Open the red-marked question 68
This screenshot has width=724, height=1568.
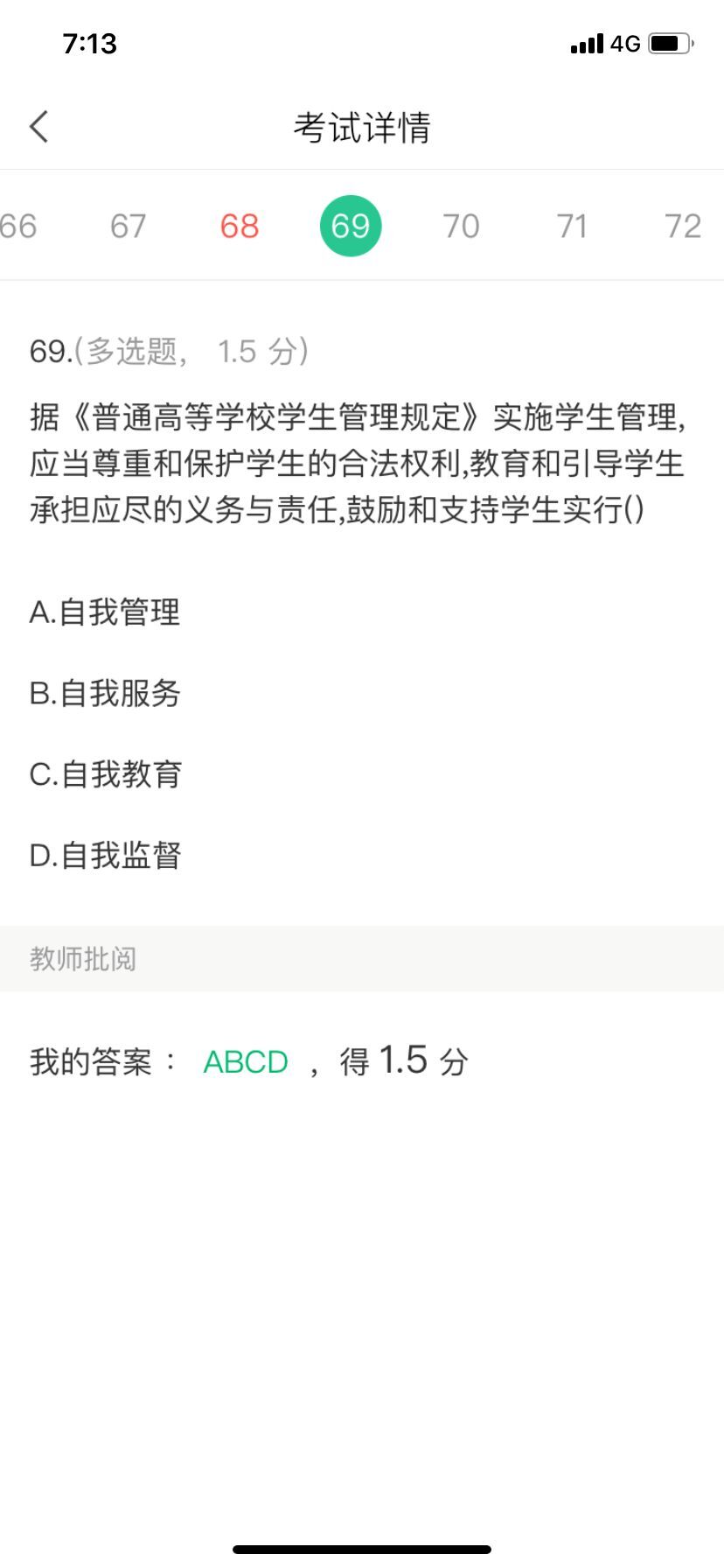coord(239,226)
